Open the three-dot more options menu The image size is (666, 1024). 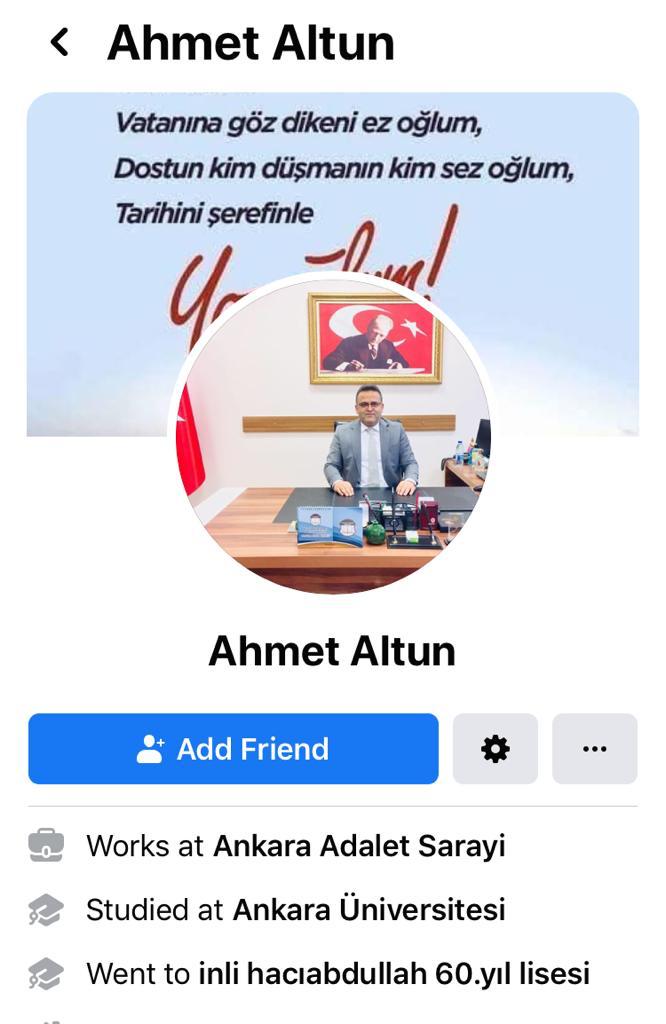coord(594,749)
